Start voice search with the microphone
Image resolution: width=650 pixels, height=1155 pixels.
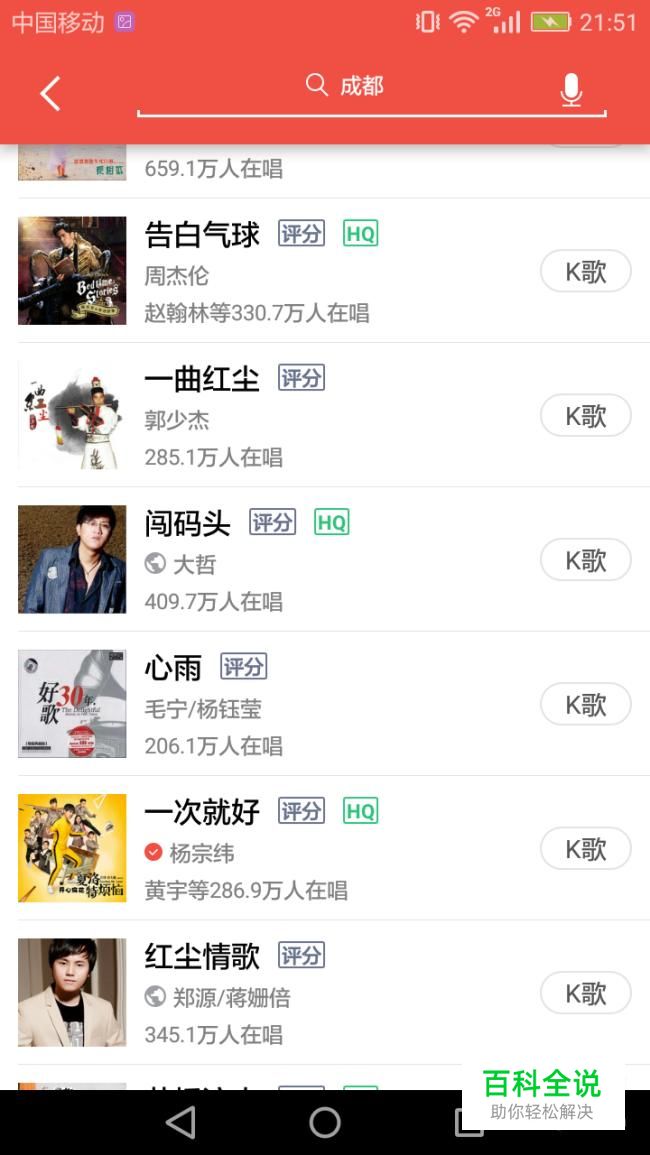tap(571, 90)
